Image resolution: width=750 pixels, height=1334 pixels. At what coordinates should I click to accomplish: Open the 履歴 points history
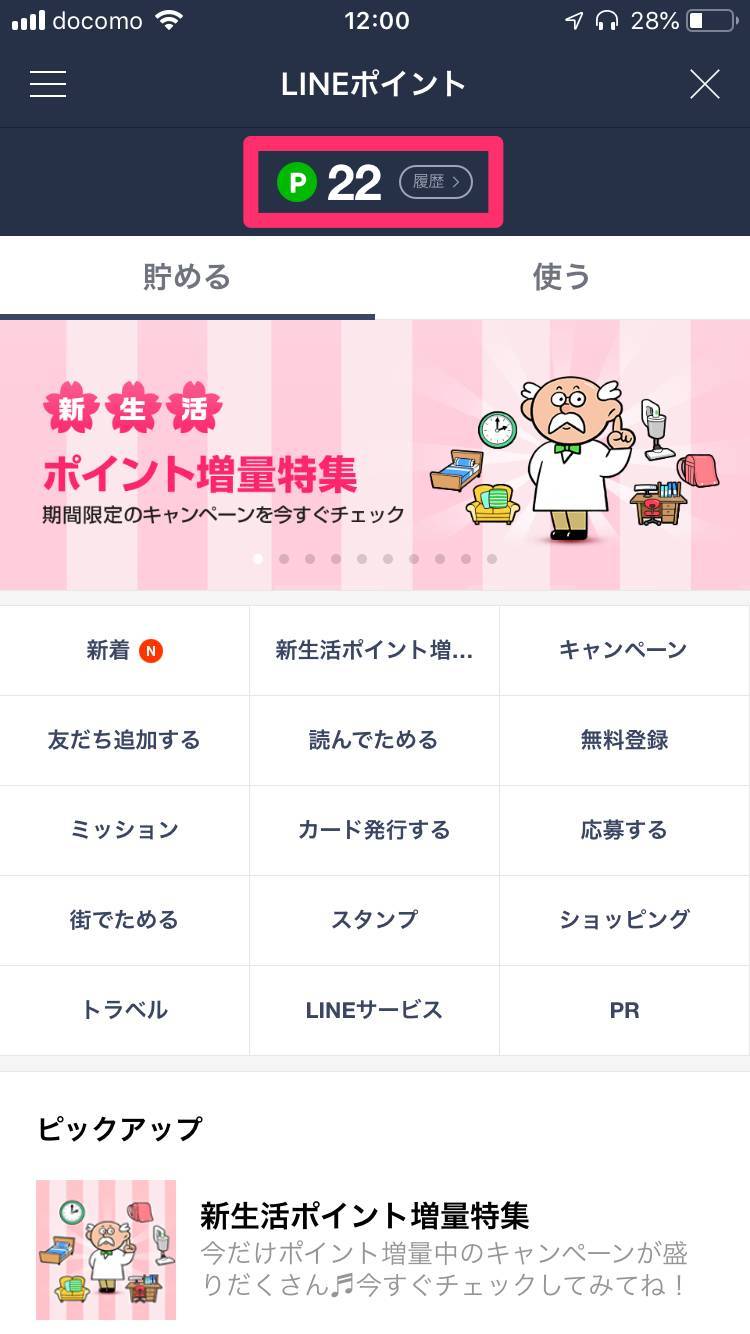[435, 182]
